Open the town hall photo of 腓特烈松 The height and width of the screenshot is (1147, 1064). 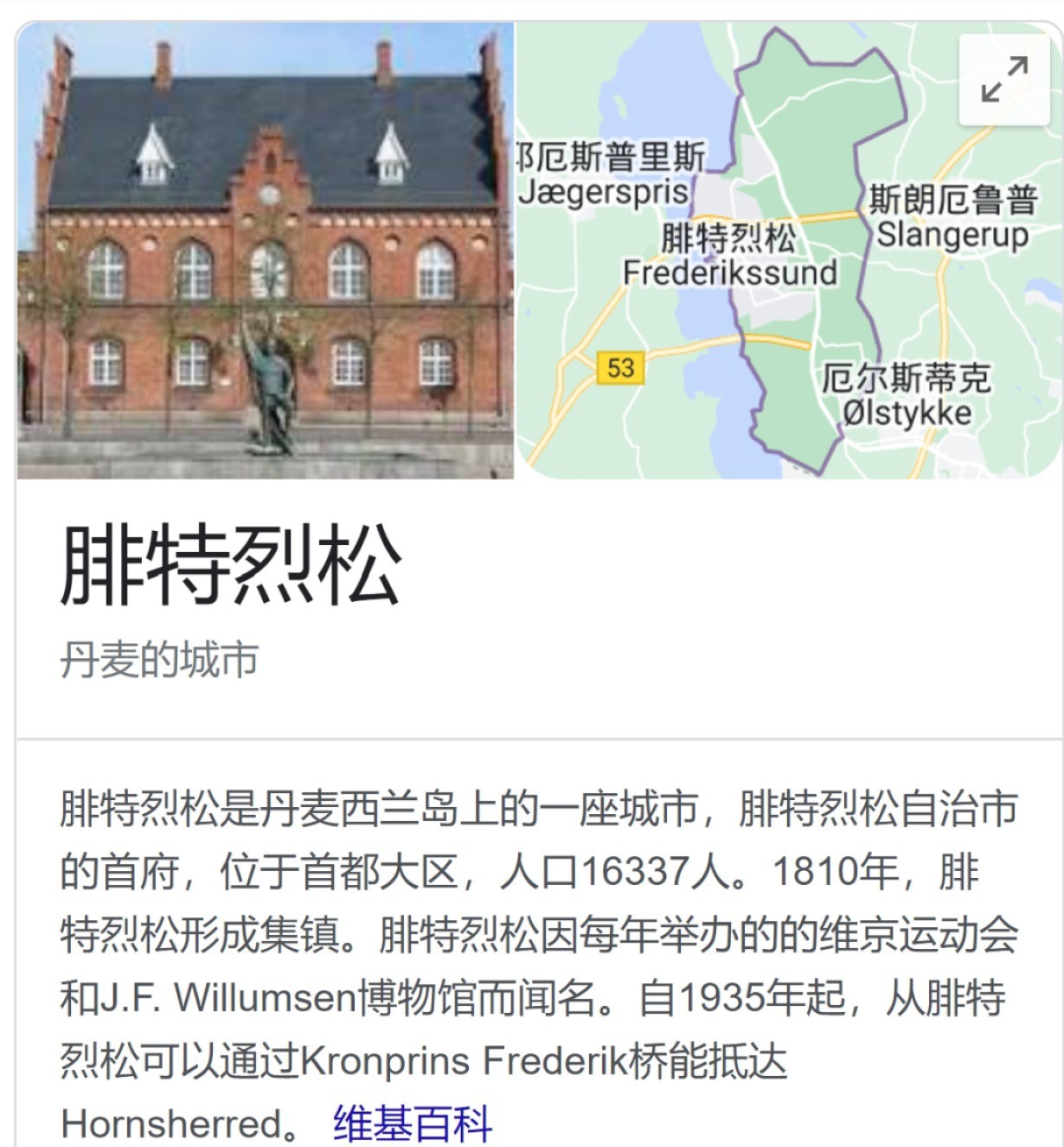[265, 251]
